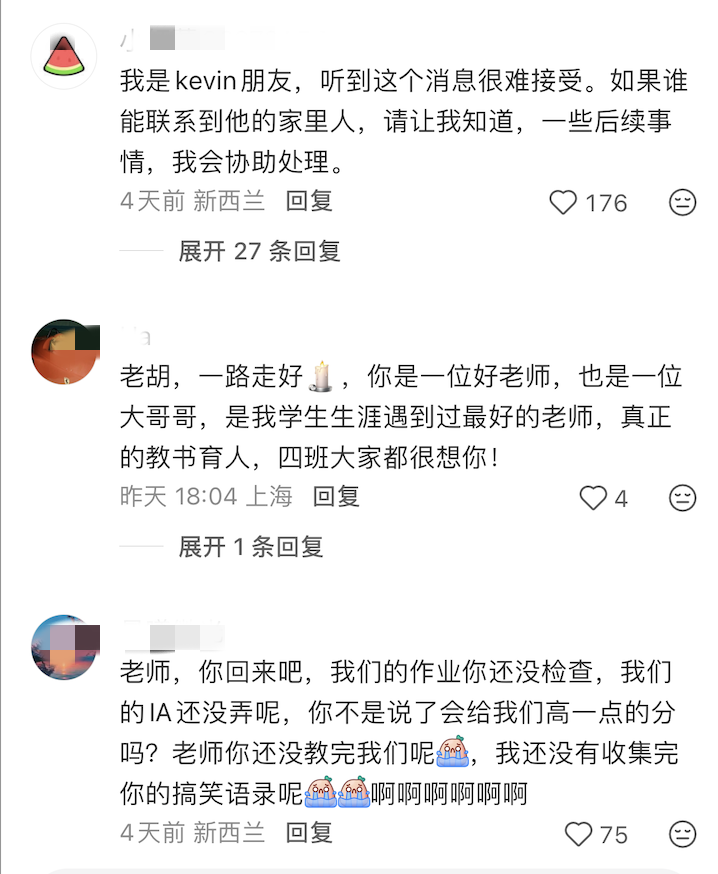Dislike the 老胡一路走好 comment
The width and height of the screenshot is (718, 874).
coord(682,497)
